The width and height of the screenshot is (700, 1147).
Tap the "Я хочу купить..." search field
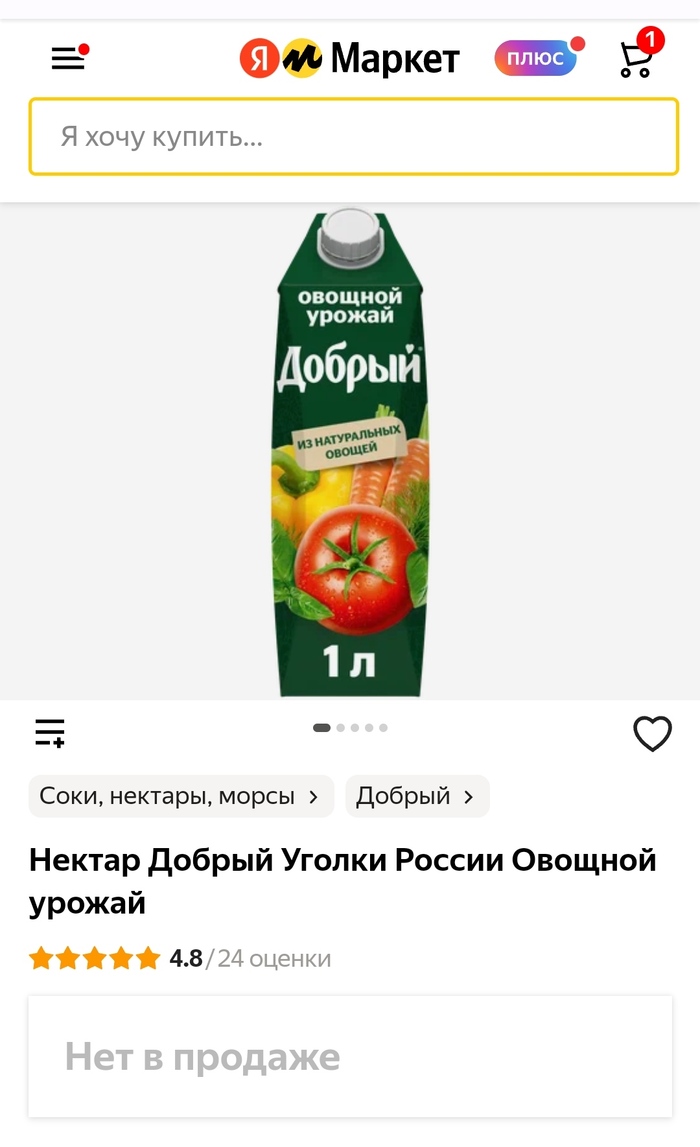click(x=354, y=136)
